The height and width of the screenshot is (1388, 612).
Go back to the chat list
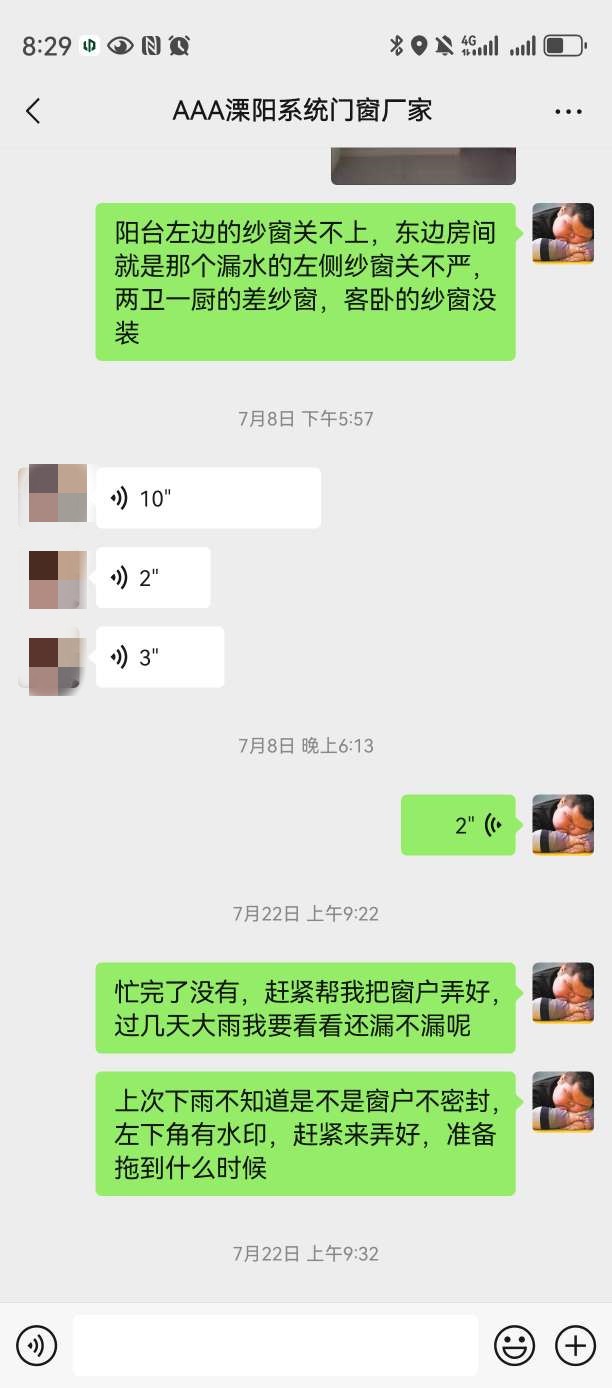33,110
